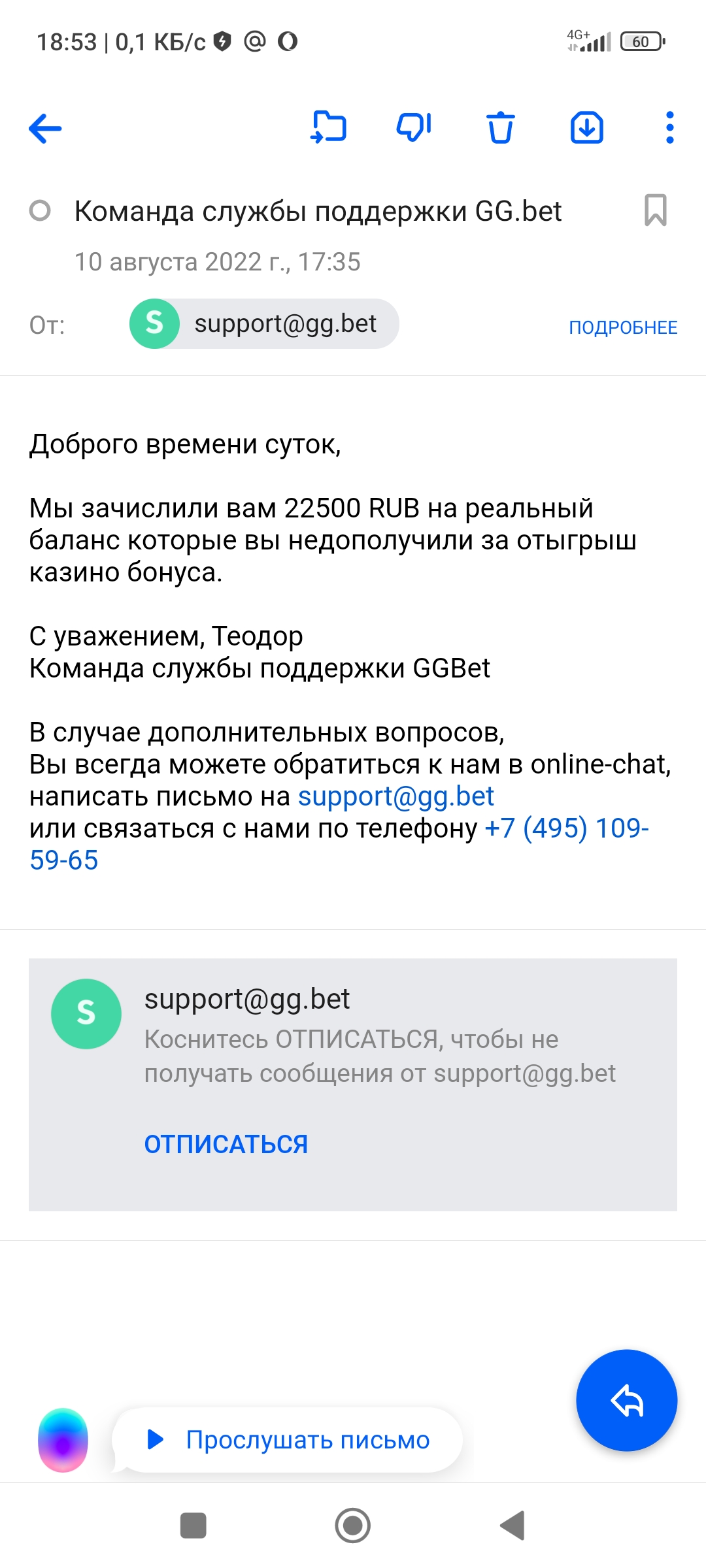Open the three-dot overflow menu
The width and height of the screenshot is (706, 1568).
coord(669,127)
